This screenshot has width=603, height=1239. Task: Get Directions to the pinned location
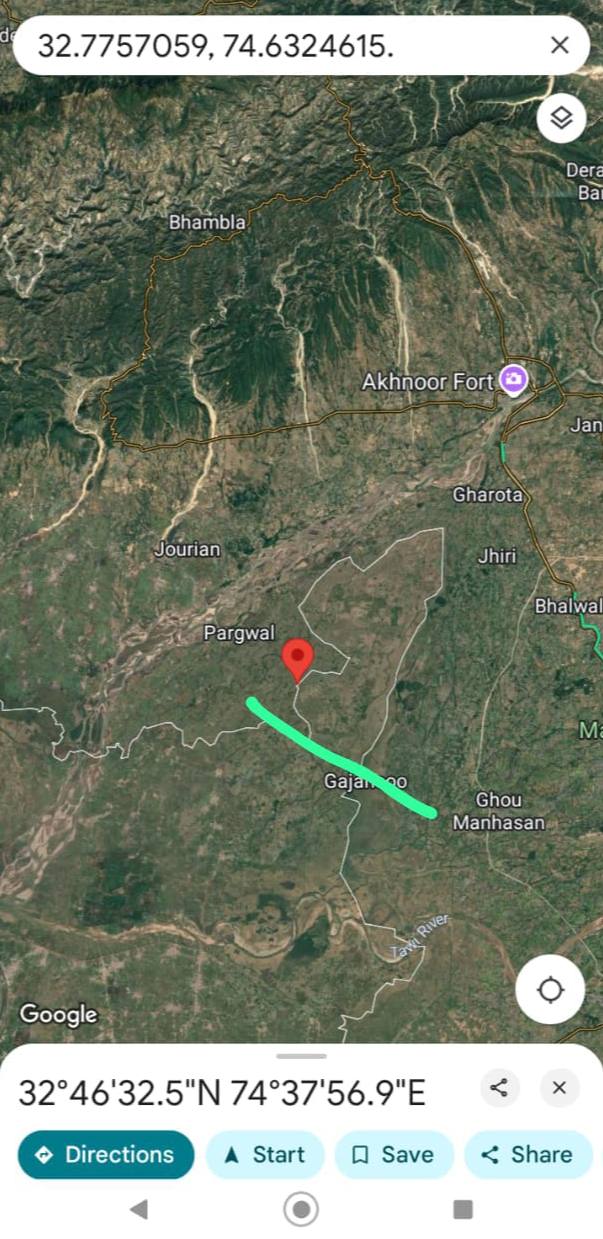[106, 1155]
